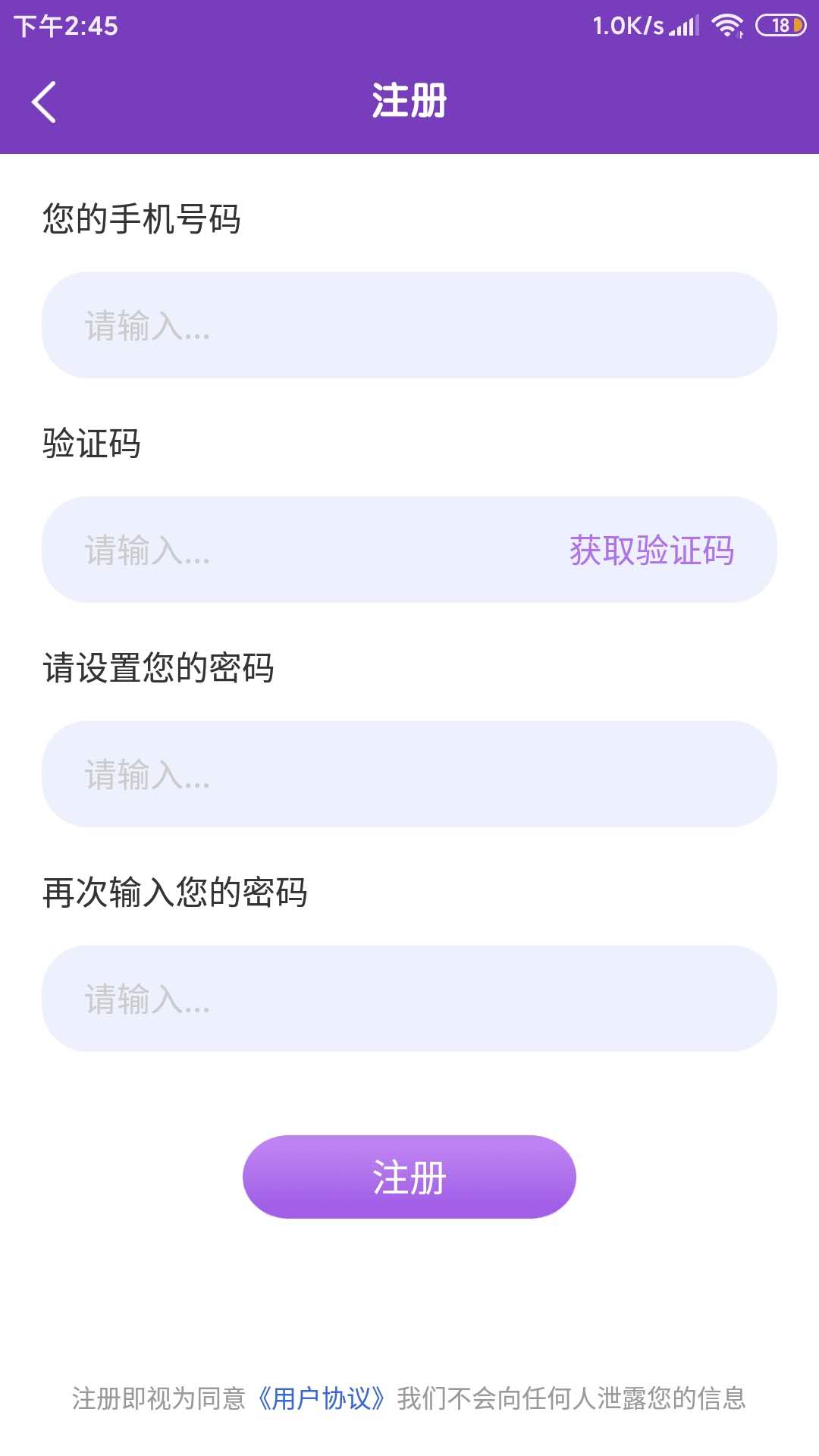Tap the 注册 title in the header
Image resolution: width=819 pixels, height=1456 pixels.
tap(409, 99)
